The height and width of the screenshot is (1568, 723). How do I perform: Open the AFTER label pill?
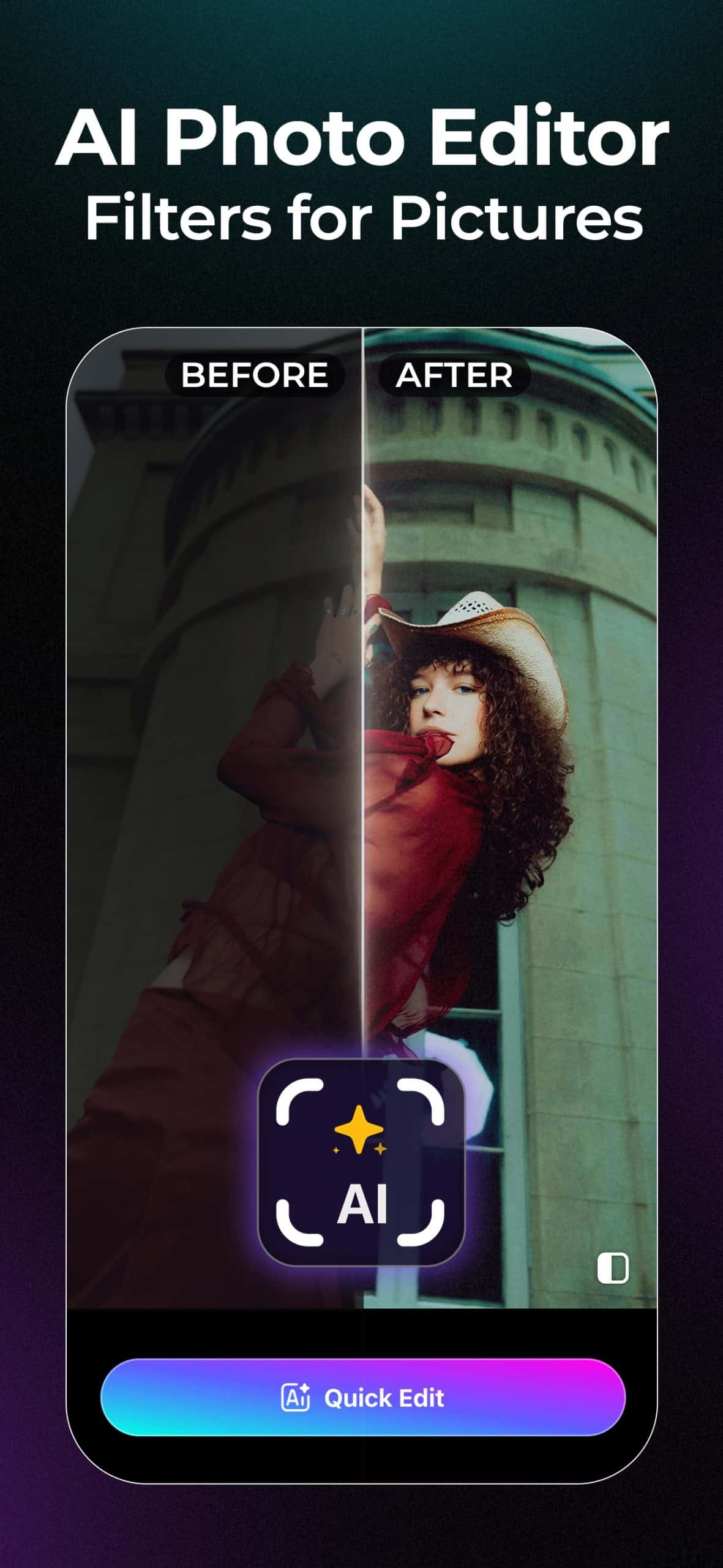click(455, 375)
